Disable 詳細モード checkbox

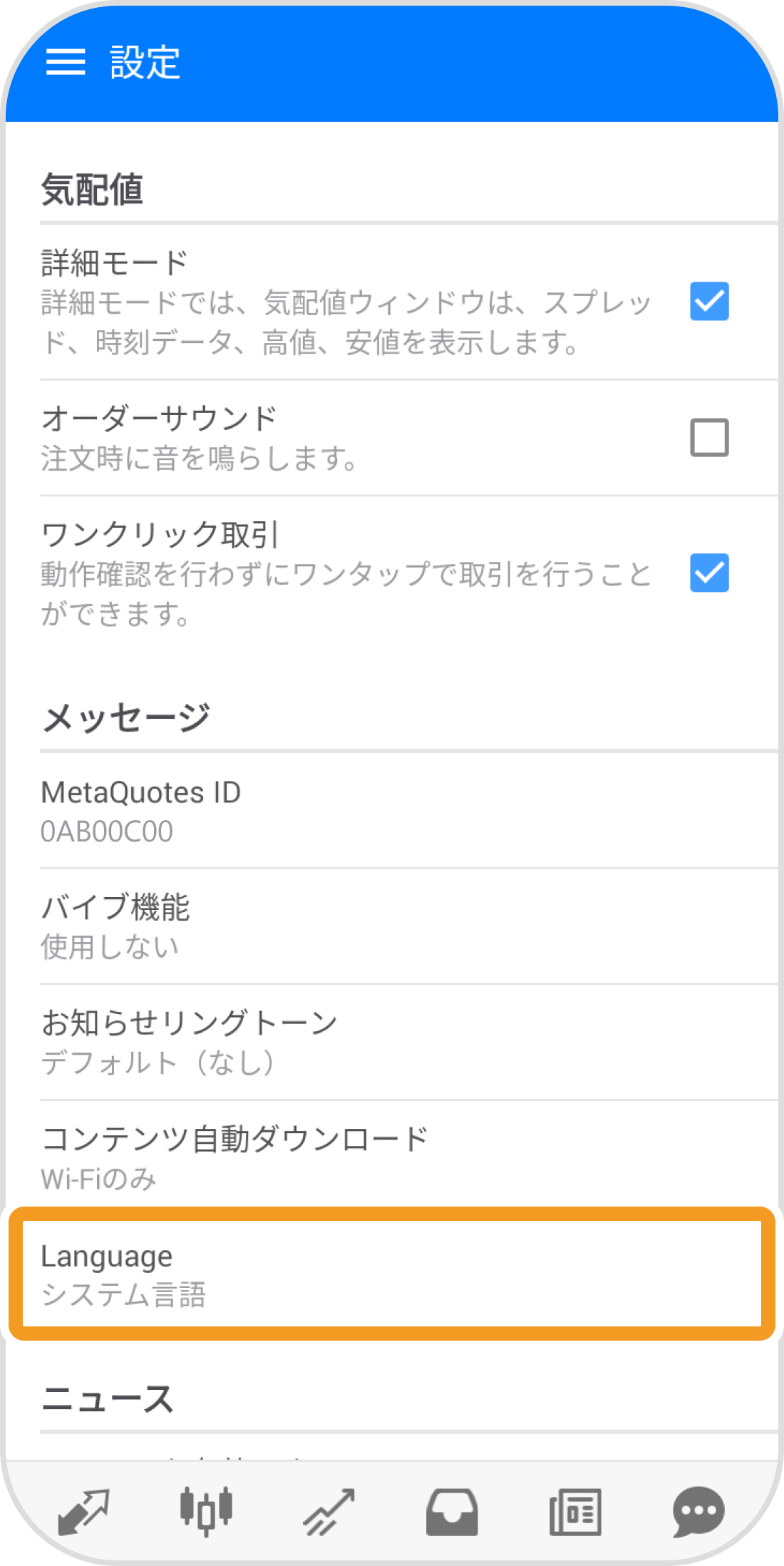(x=708, y=302)
